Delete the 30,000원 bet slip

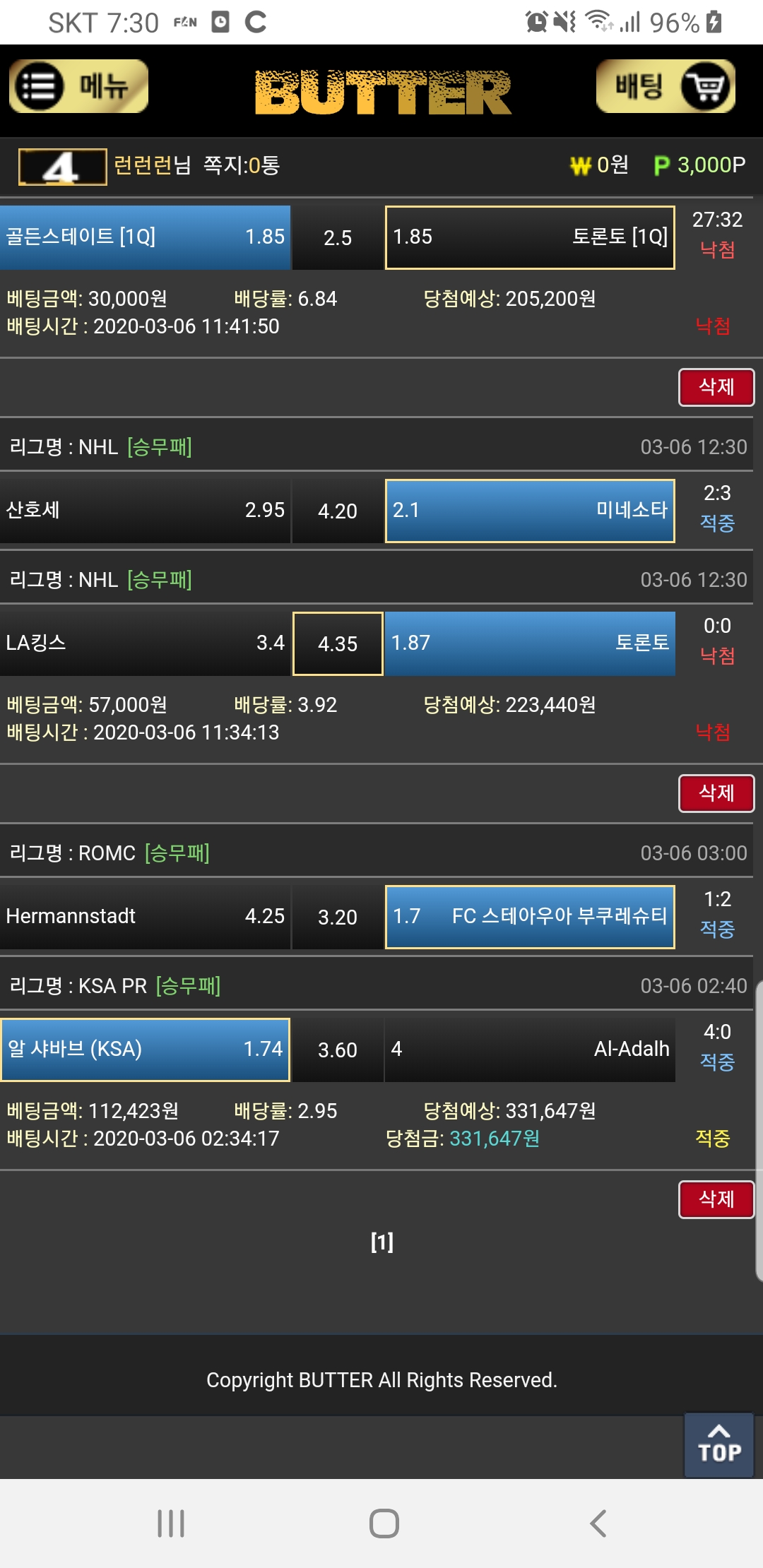(716, 387)
